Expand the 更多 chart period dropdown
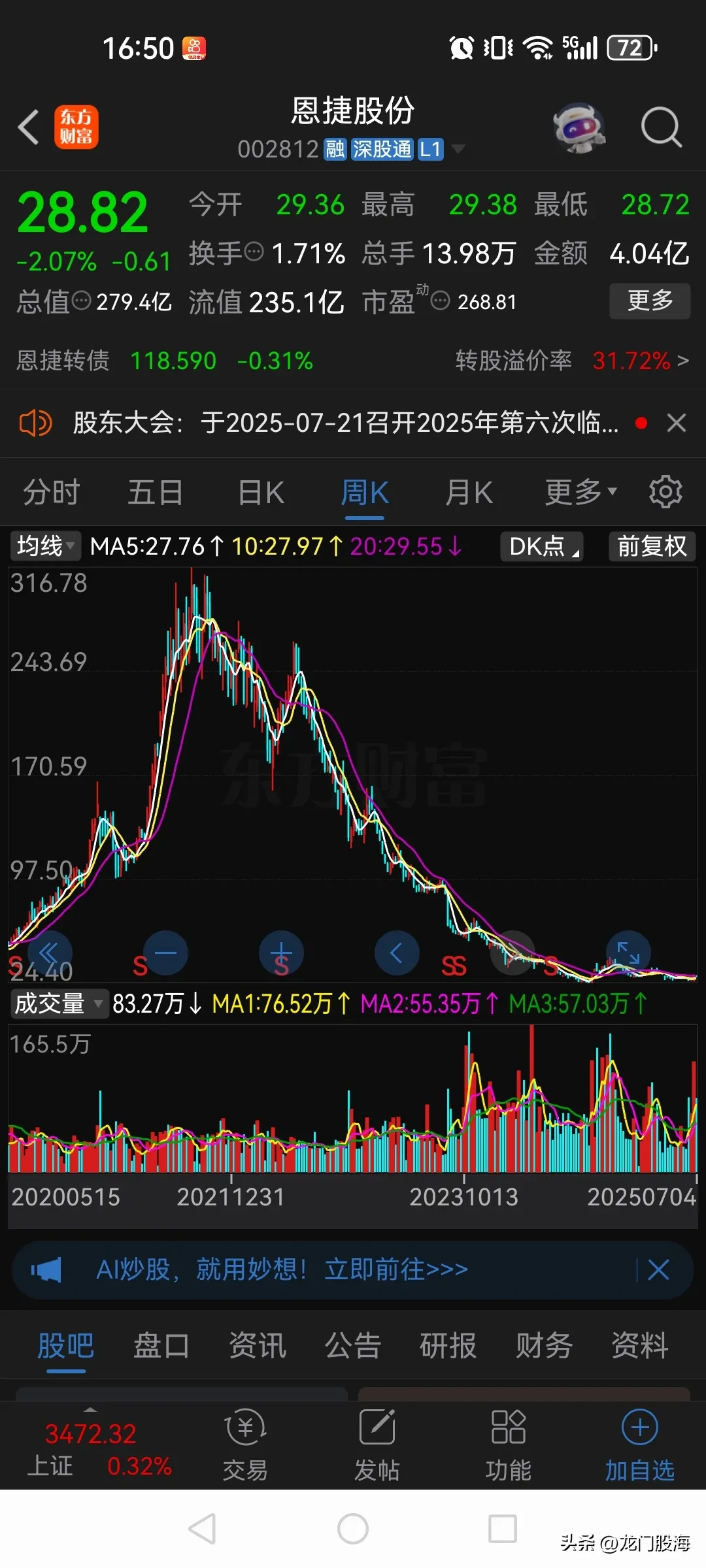This screenshot has height=1568, width=706. (x=580, y=493)
